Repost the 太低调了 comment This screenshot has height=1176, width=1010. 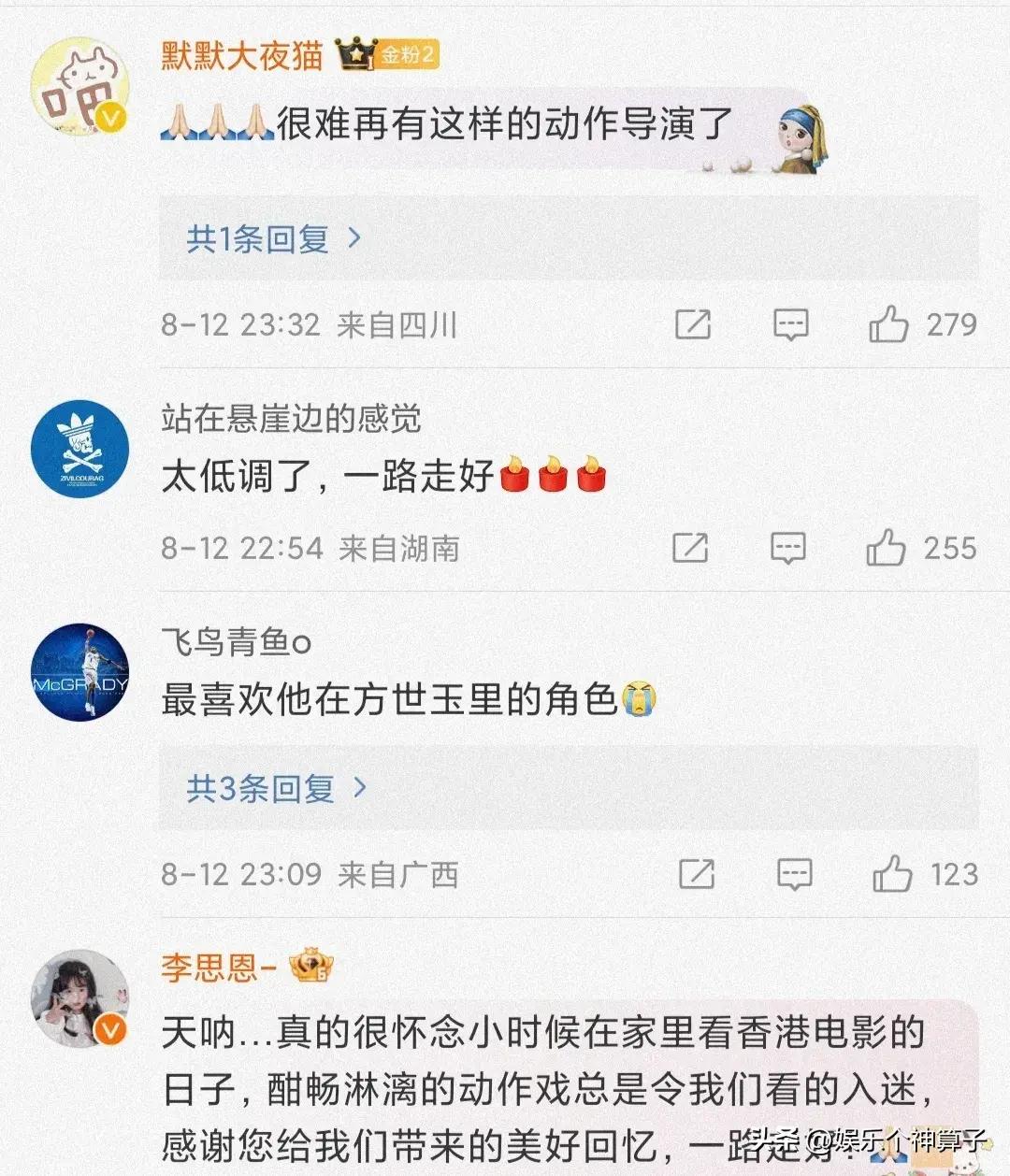(690, 548)
